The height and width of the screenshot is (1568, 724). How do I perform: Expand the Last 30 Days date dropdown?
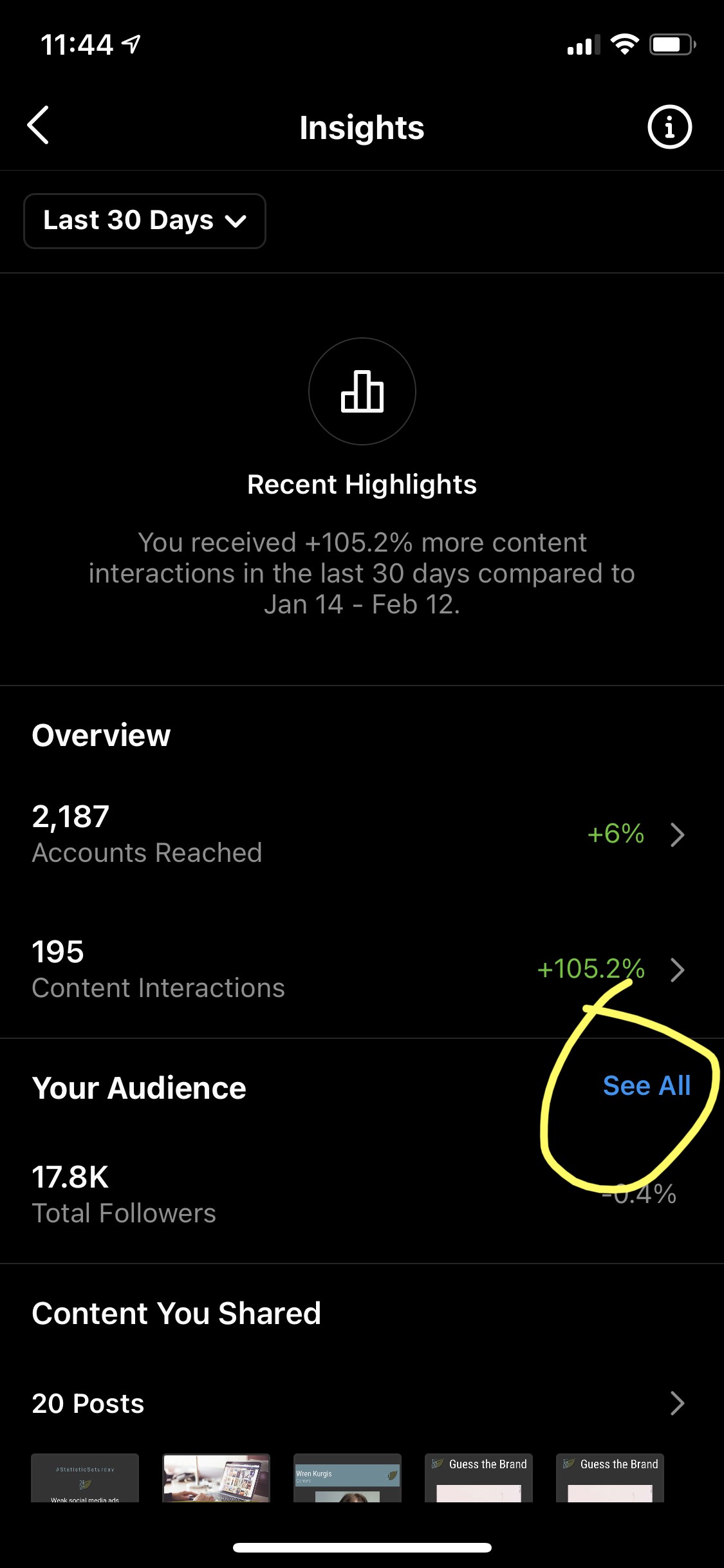click(145, 221)
